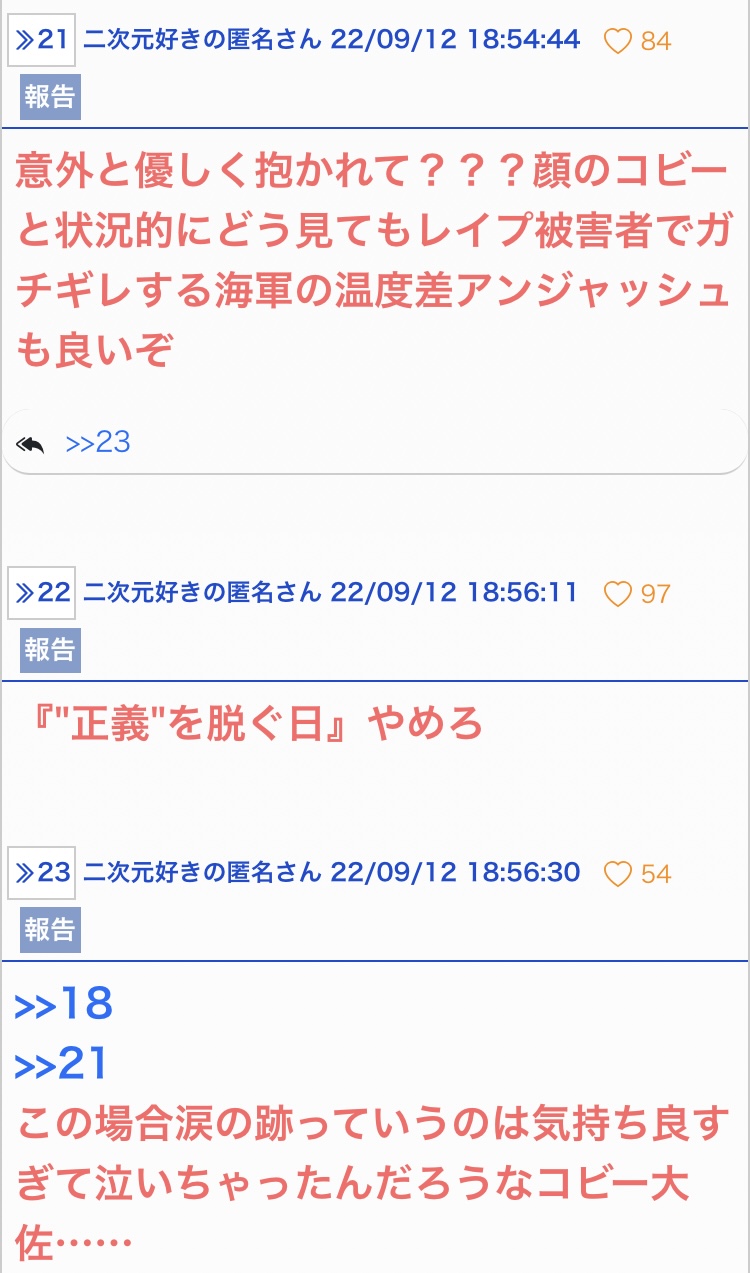The width and height of the screenshot is (750, 1273).
Task: Tap the post number »21 button
Action: (41, 41)
